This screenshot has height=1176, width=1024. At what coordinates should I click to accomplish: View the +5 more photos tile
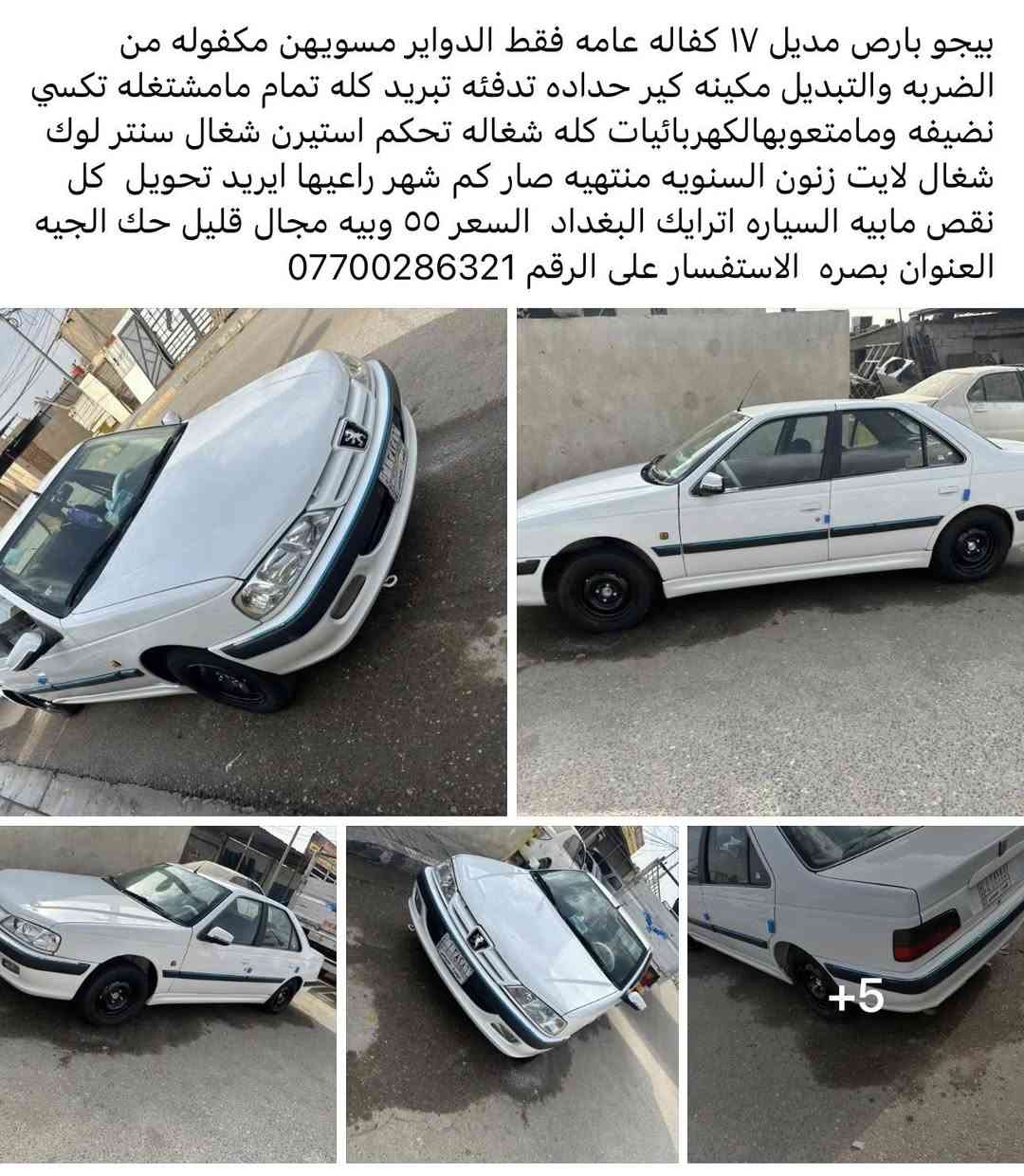[855, 994]
